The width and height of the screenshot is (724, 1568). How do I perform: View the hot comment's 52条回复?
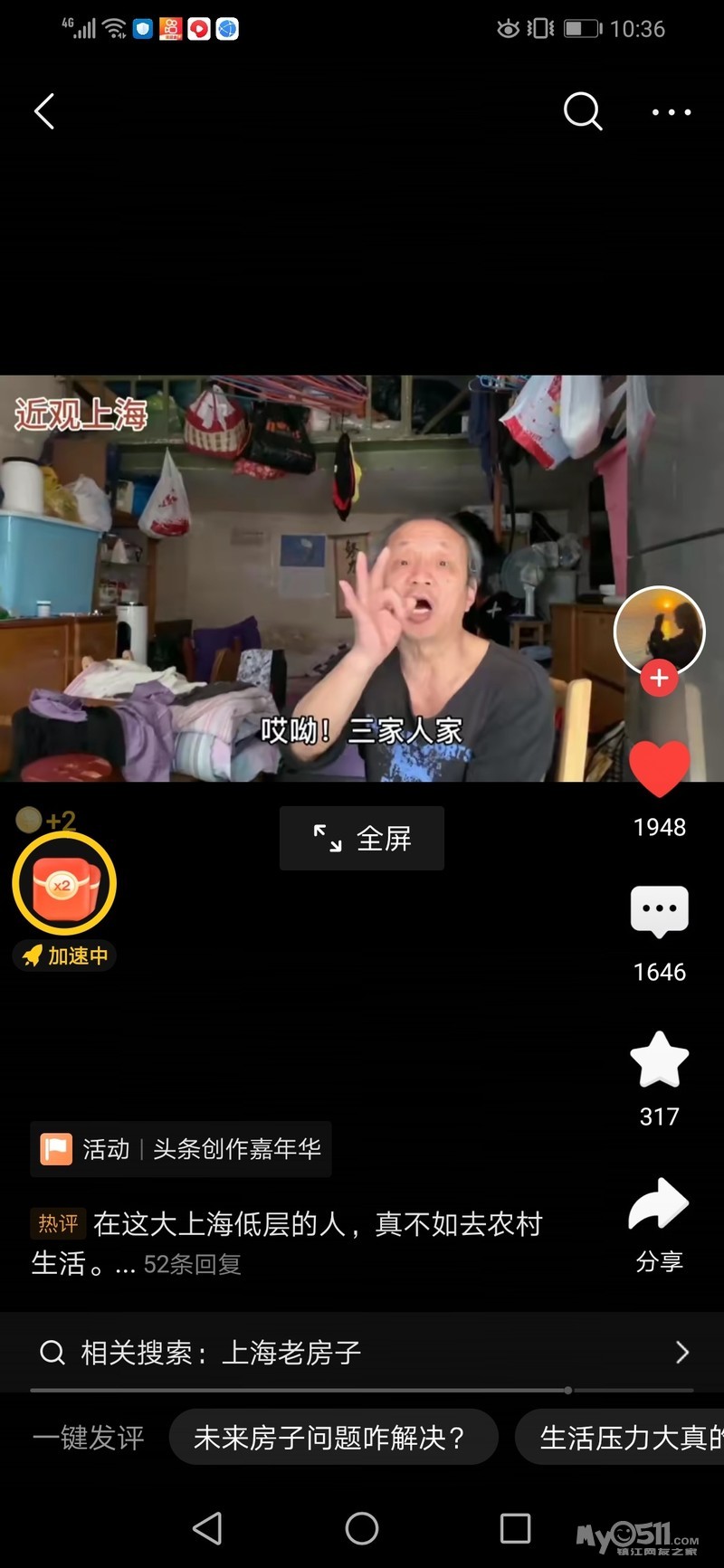[x=192, y=1264]
